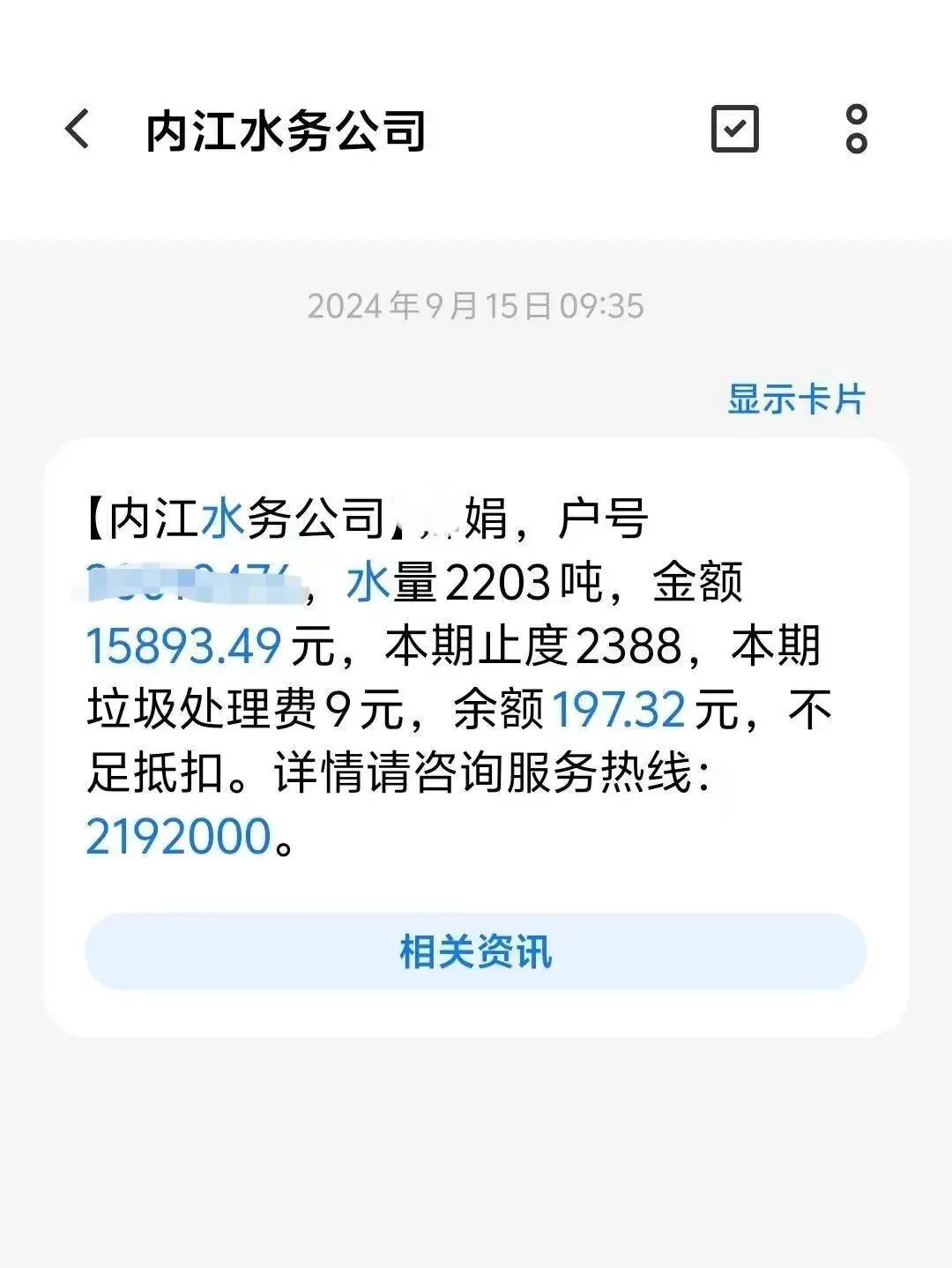Expand 相关资讯 for related information
The height and width of the screenshot is (1268, 952).
476,952
